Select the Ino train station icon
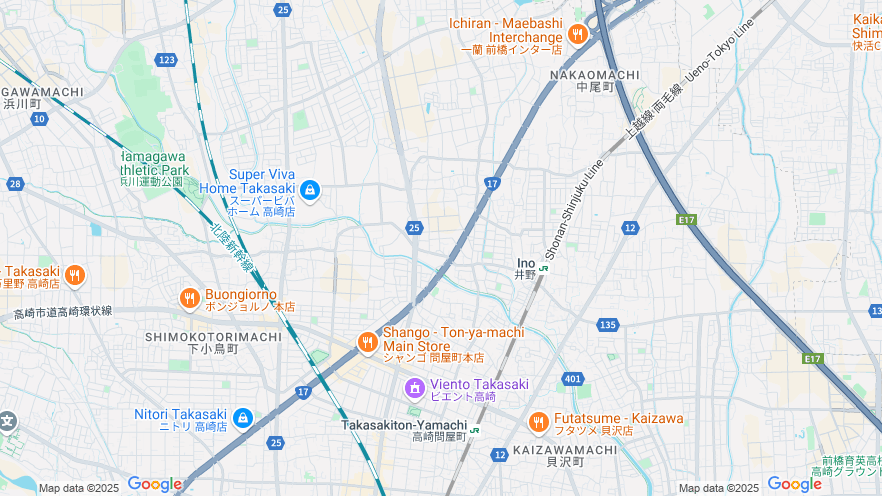 tap(543, 267)
